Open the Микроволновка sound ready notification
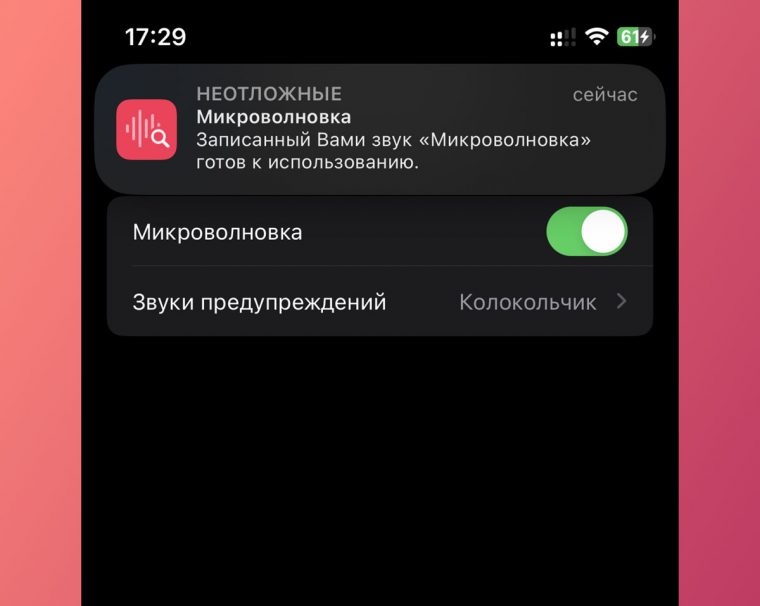 coord(380,130)
